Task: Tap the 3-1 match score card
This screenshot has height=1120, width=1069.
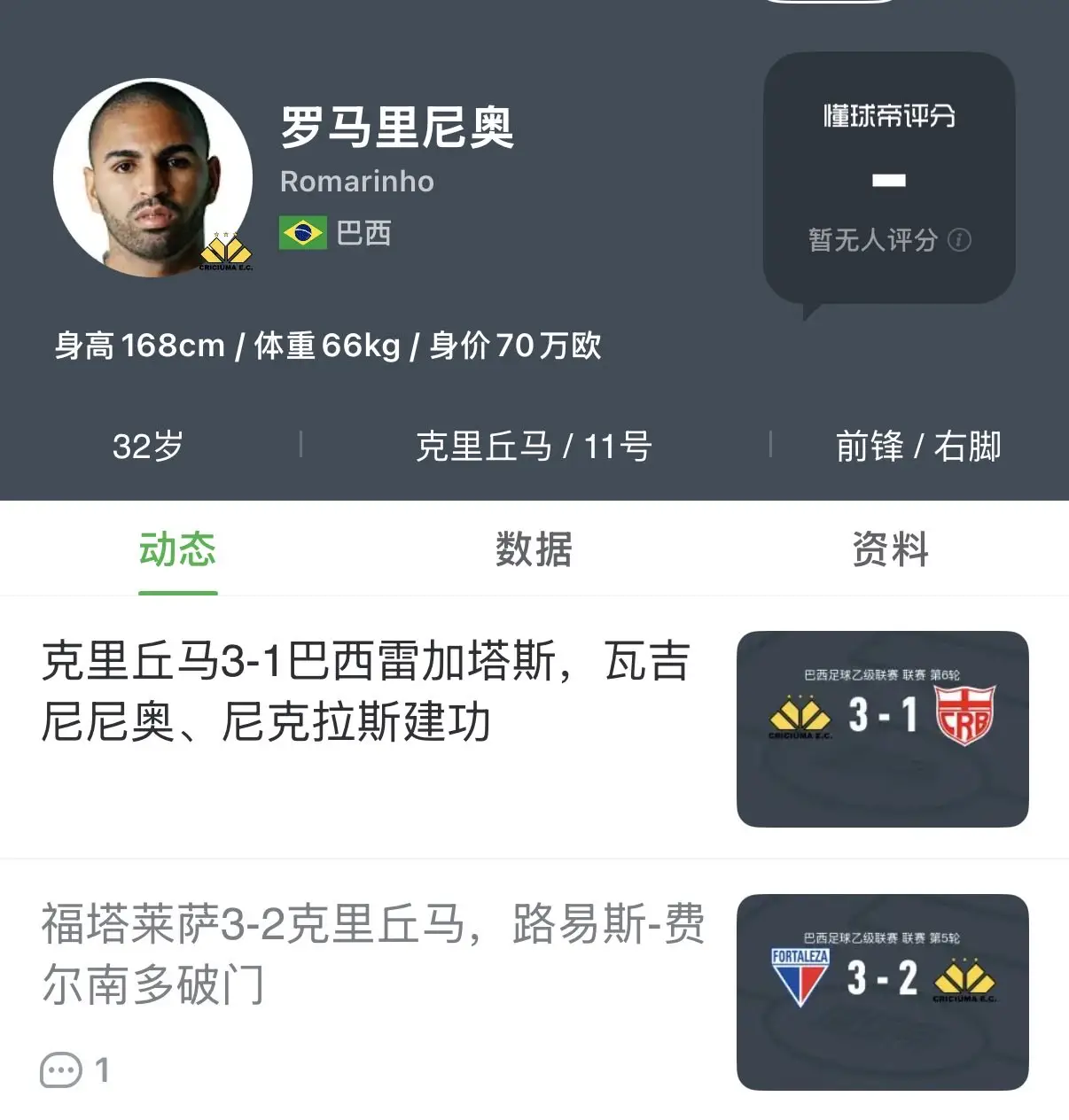Action: [882, 728]
